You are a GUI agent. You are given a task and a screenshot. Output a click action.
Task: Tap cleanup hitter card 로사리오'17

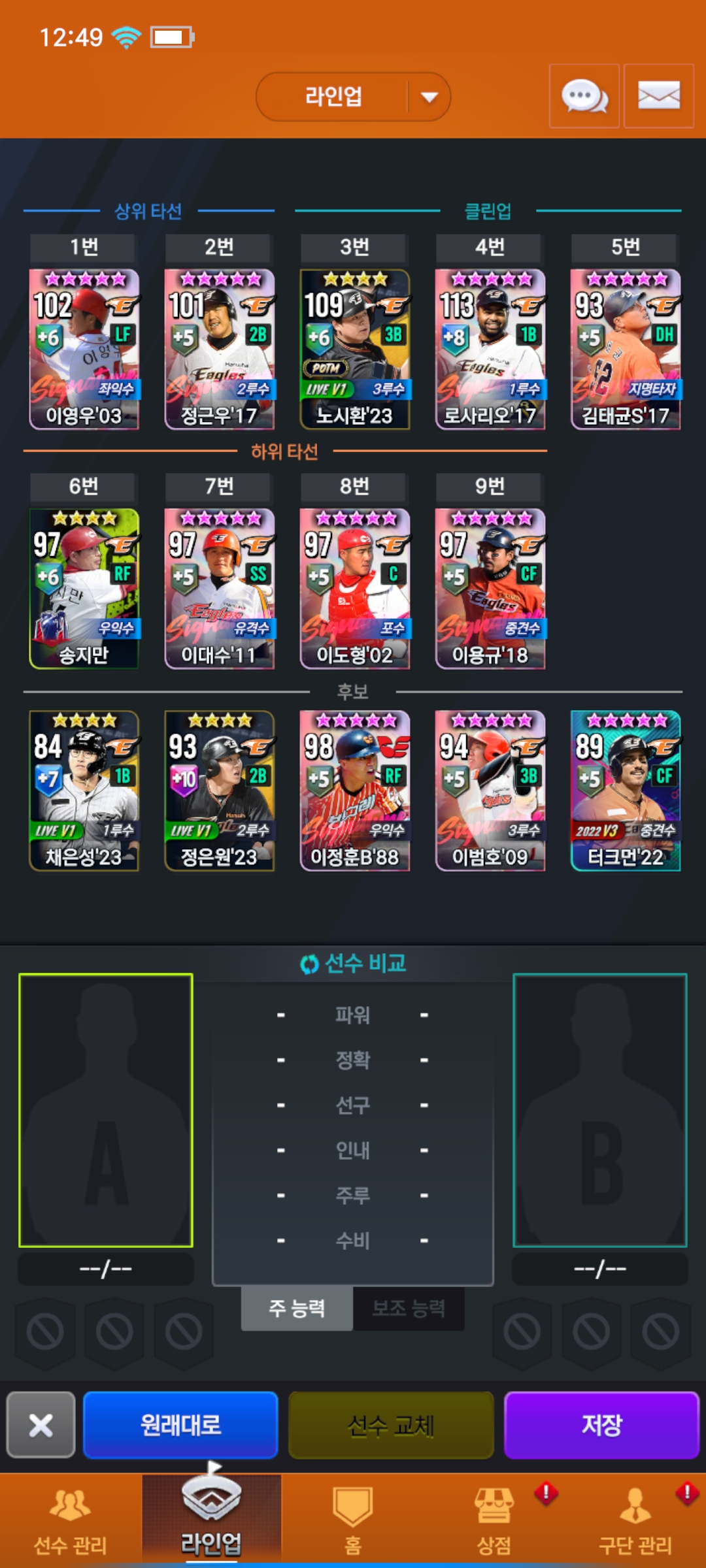point(490,350)
